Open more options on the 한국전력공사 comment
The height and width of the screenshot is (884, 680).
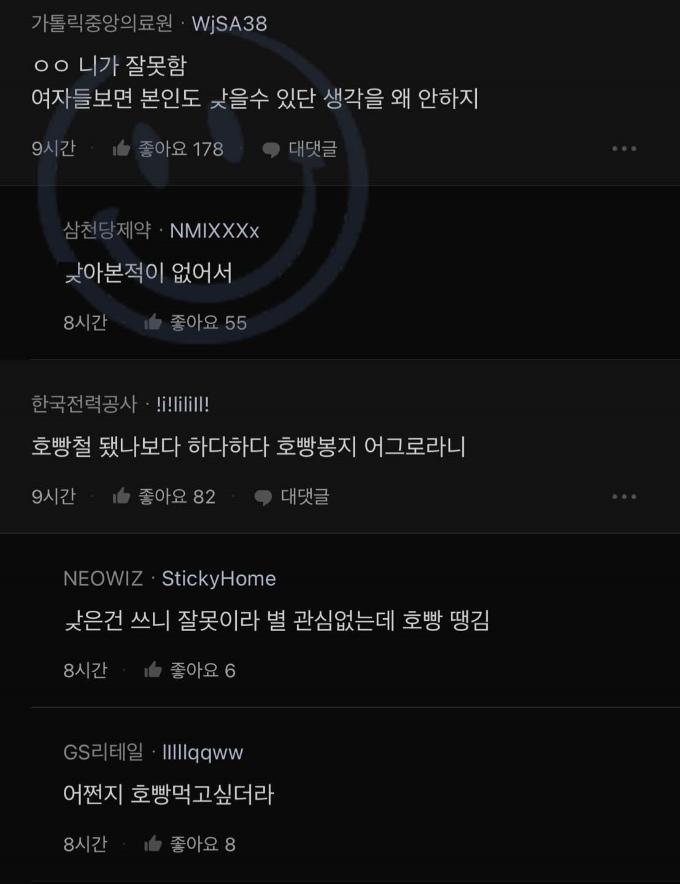click(x=624, y=496)
